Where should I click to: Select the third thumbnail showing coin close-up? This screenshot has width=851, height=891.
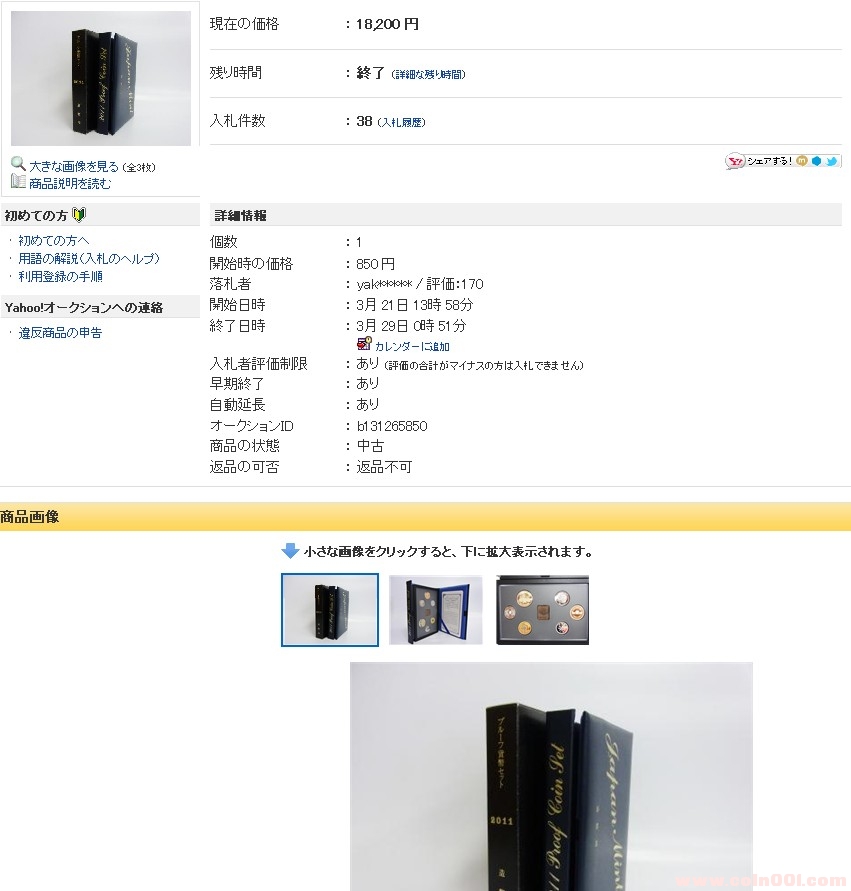[542, 610]
